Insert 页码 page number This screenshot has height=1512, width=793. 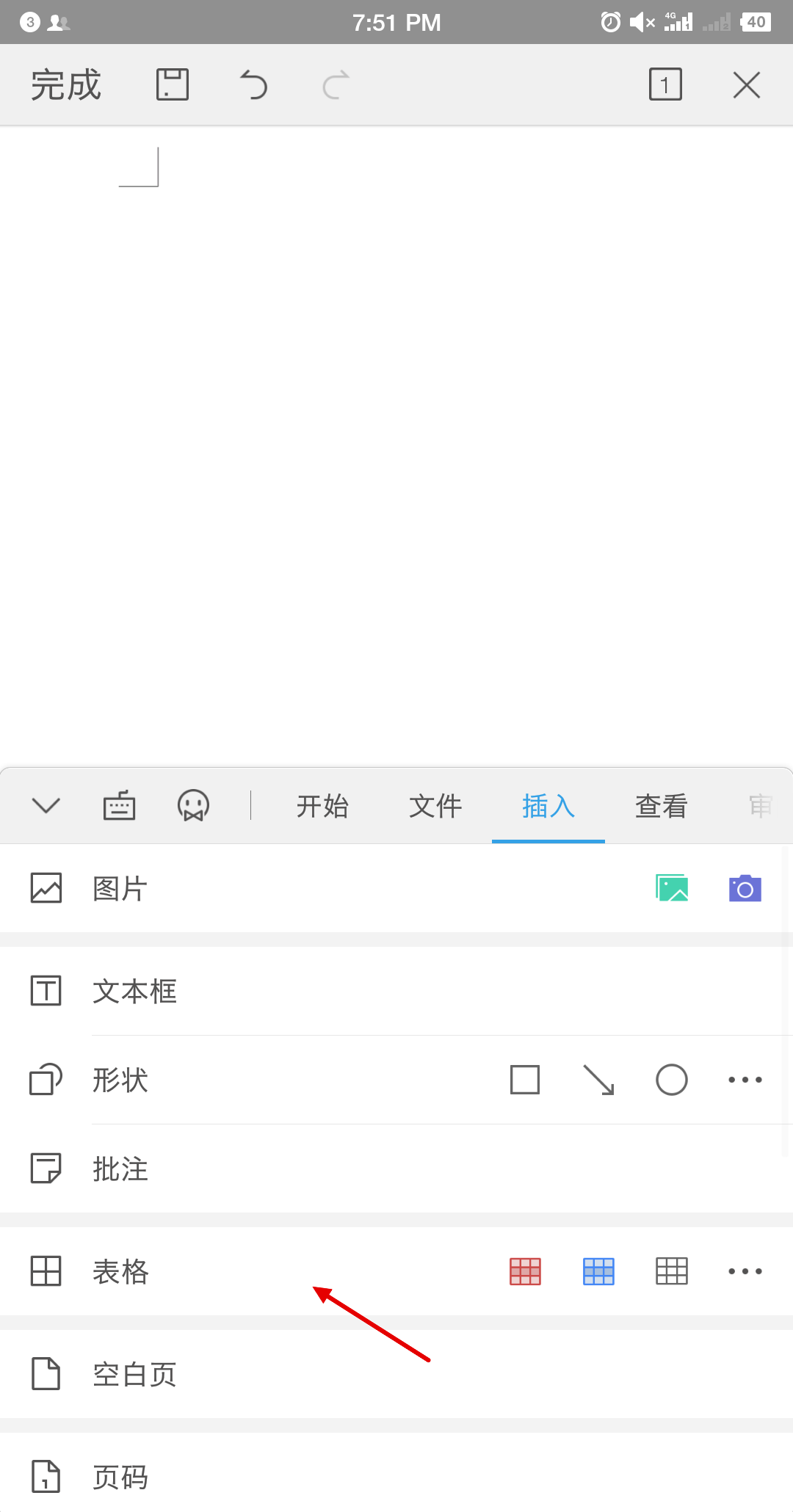coord(120,1477)
